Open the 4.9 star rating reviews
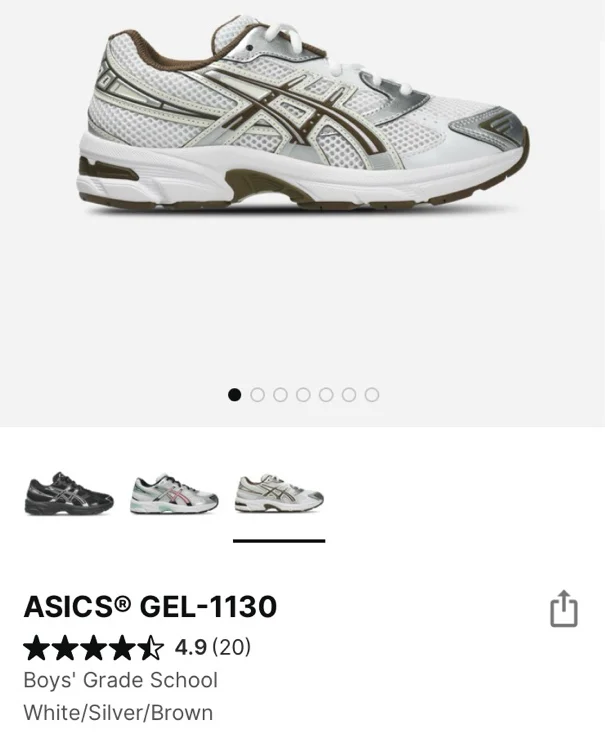This screenshot has width=605, height=752. tap(137, 647)
